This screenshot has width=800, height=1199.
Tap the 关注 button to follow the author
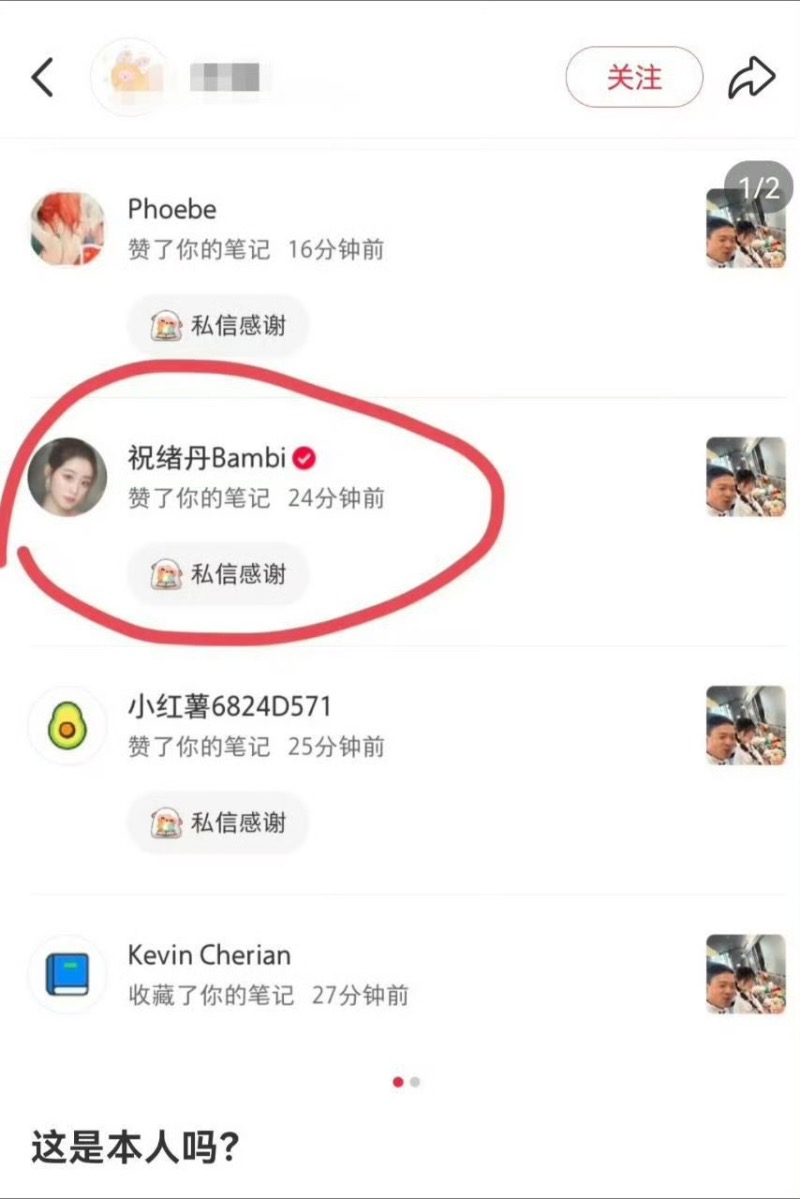click(634, 77)
